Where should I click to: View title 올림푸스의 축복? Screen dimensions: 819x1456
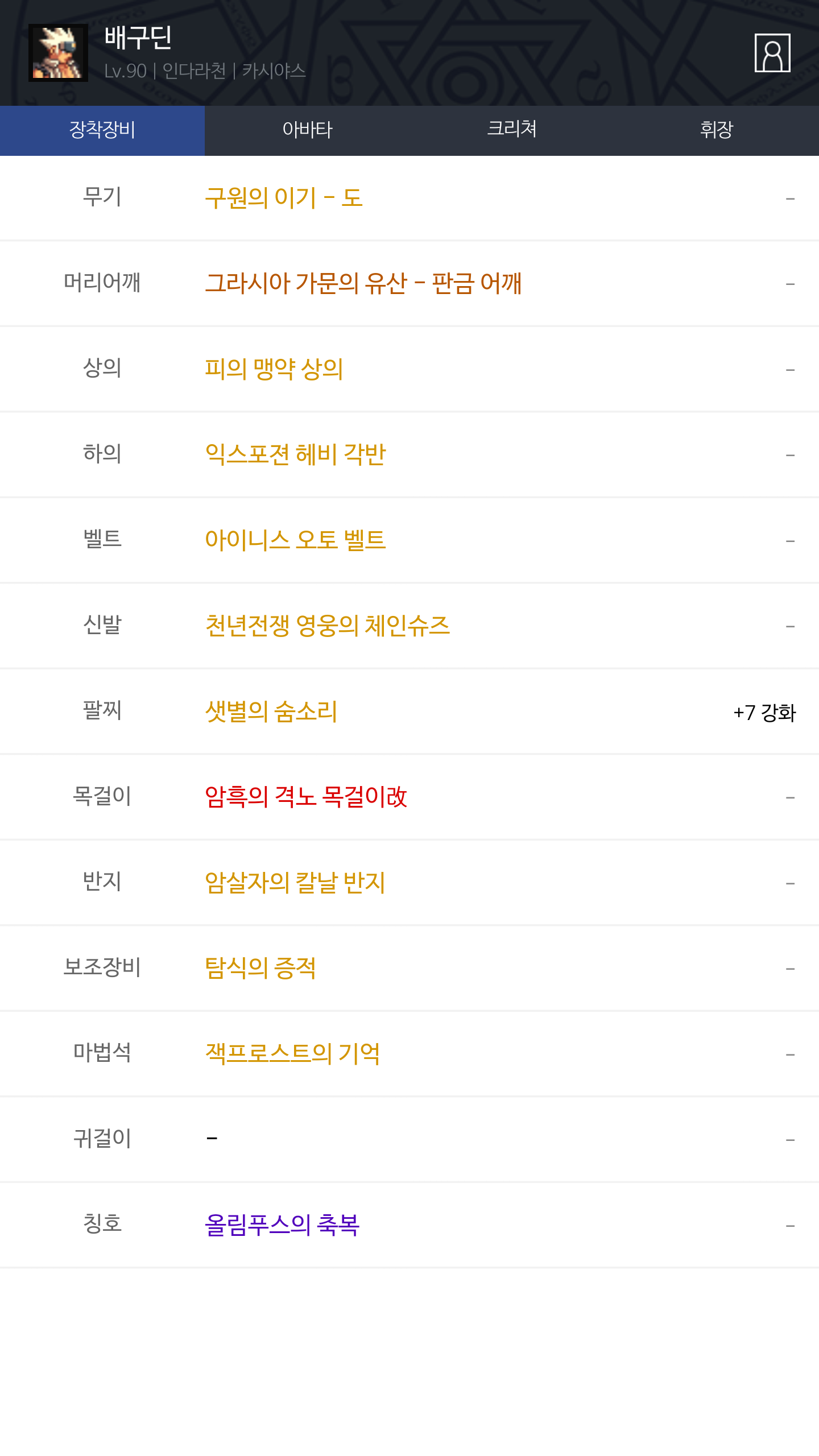tap(282, 1225)
